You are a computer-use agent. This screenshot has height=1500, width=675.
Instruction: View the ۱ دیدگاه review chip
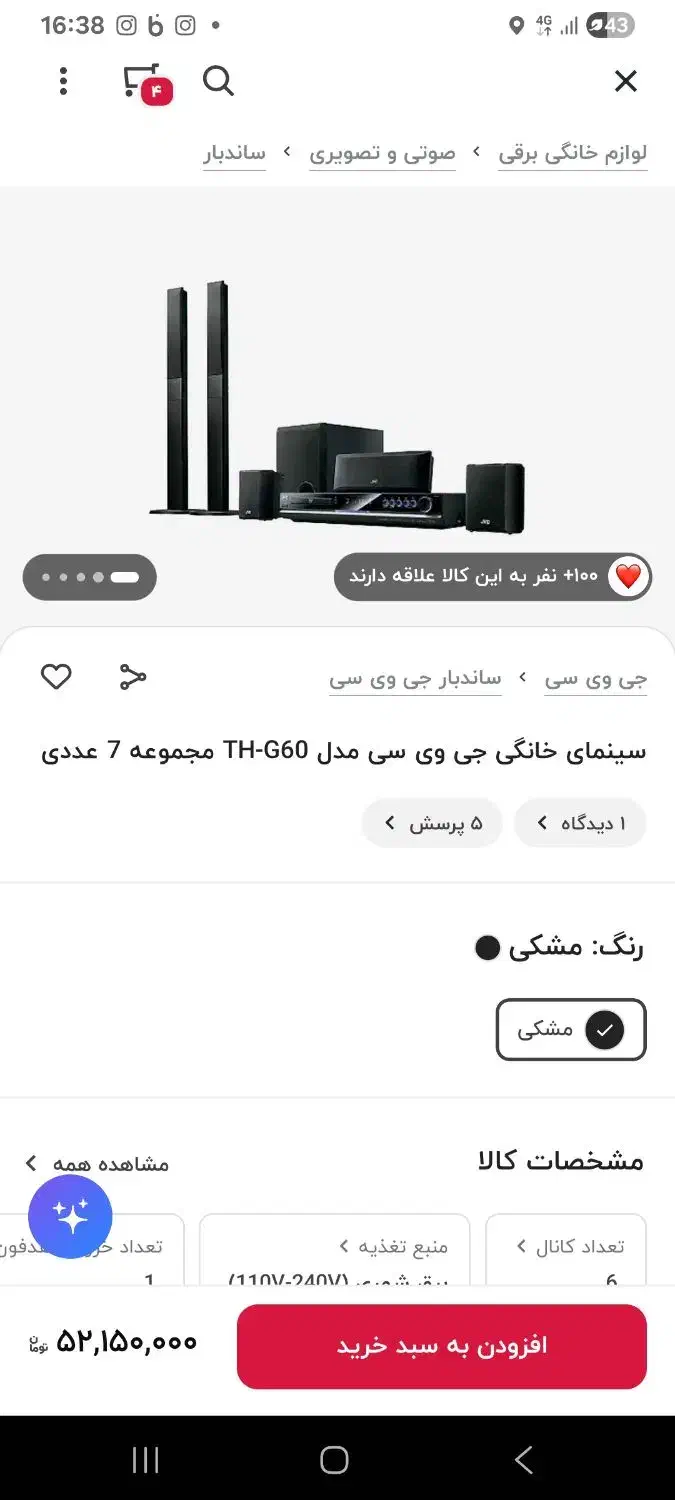point(580,823)
